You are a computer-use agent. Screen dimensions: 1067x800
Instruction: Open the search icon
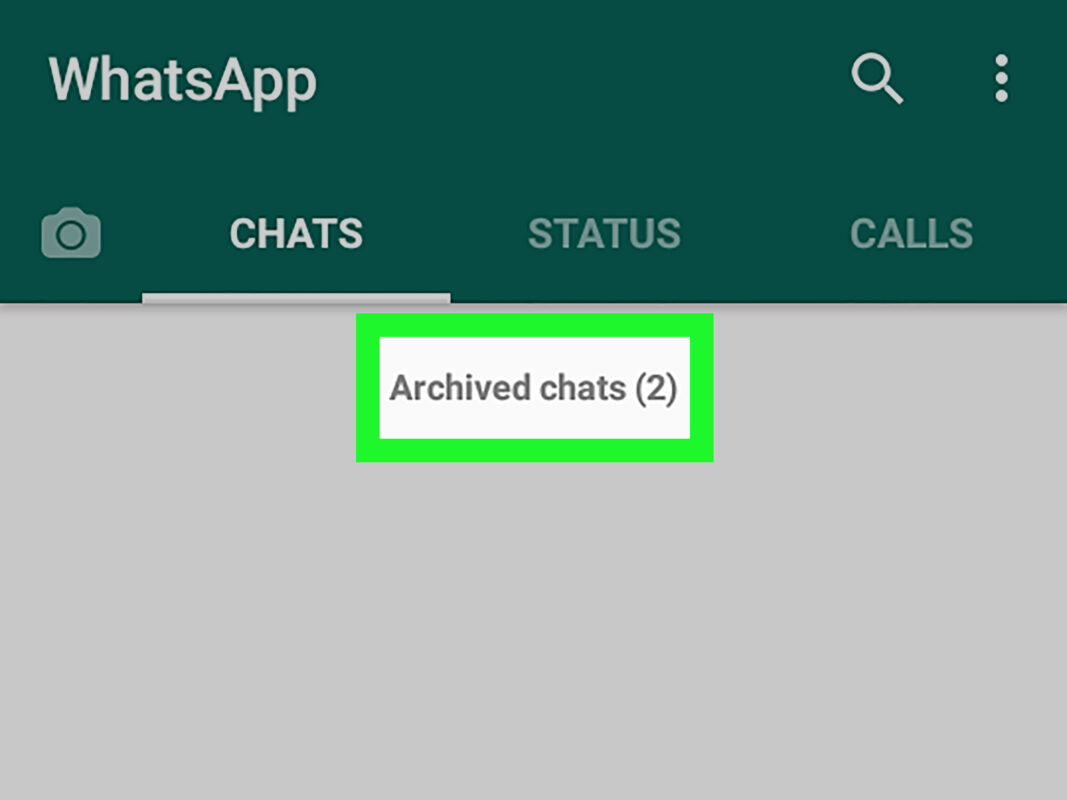pyautogui.click(x=877, y=79)
